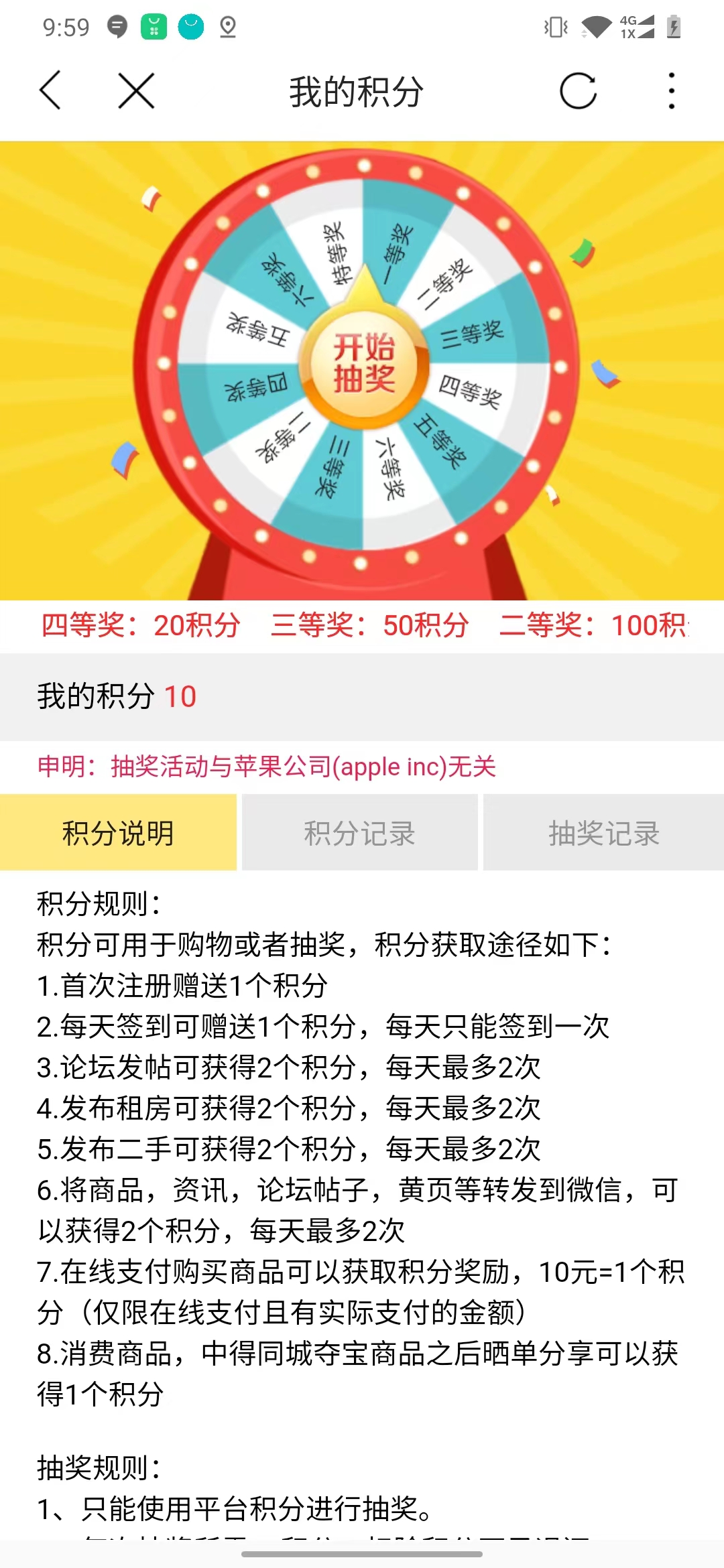Tap 开始抽奖 to spin the wheel
This screenshot has height=1568, width=724.
363,365
